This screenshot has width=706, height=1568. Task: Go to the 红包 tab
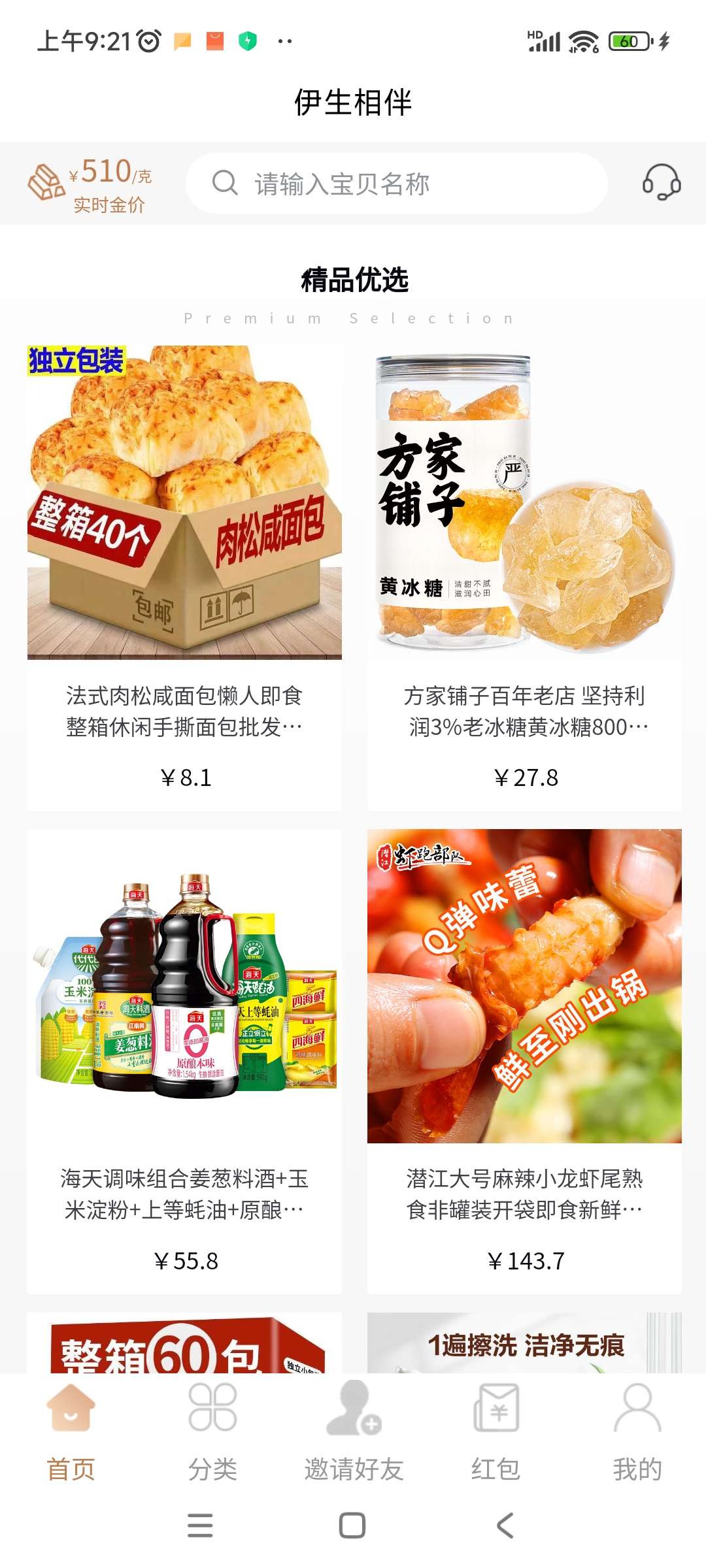(x=496, y=1431)
